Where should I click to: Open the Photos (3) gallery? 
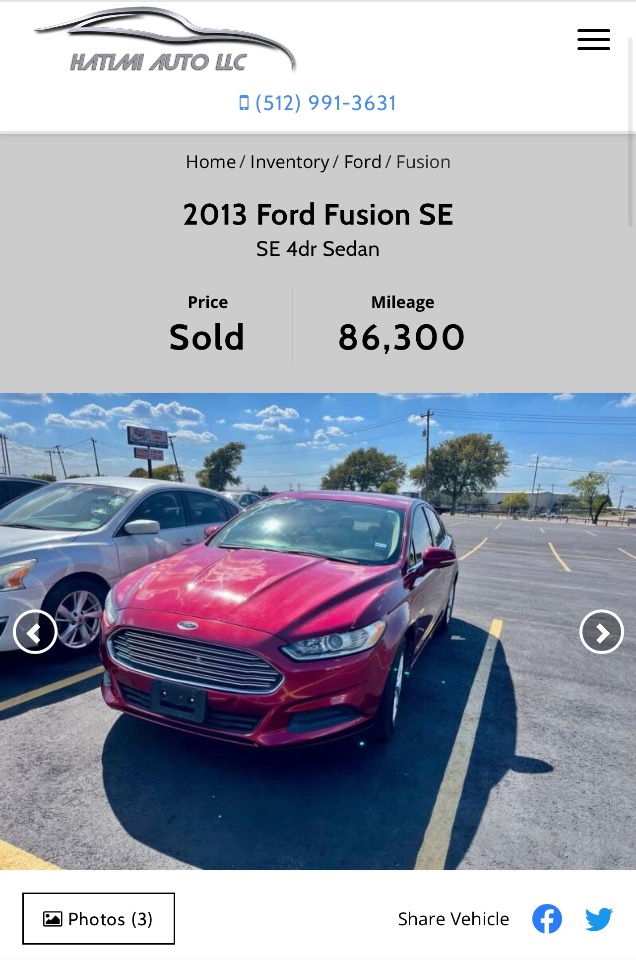(98, 918)
